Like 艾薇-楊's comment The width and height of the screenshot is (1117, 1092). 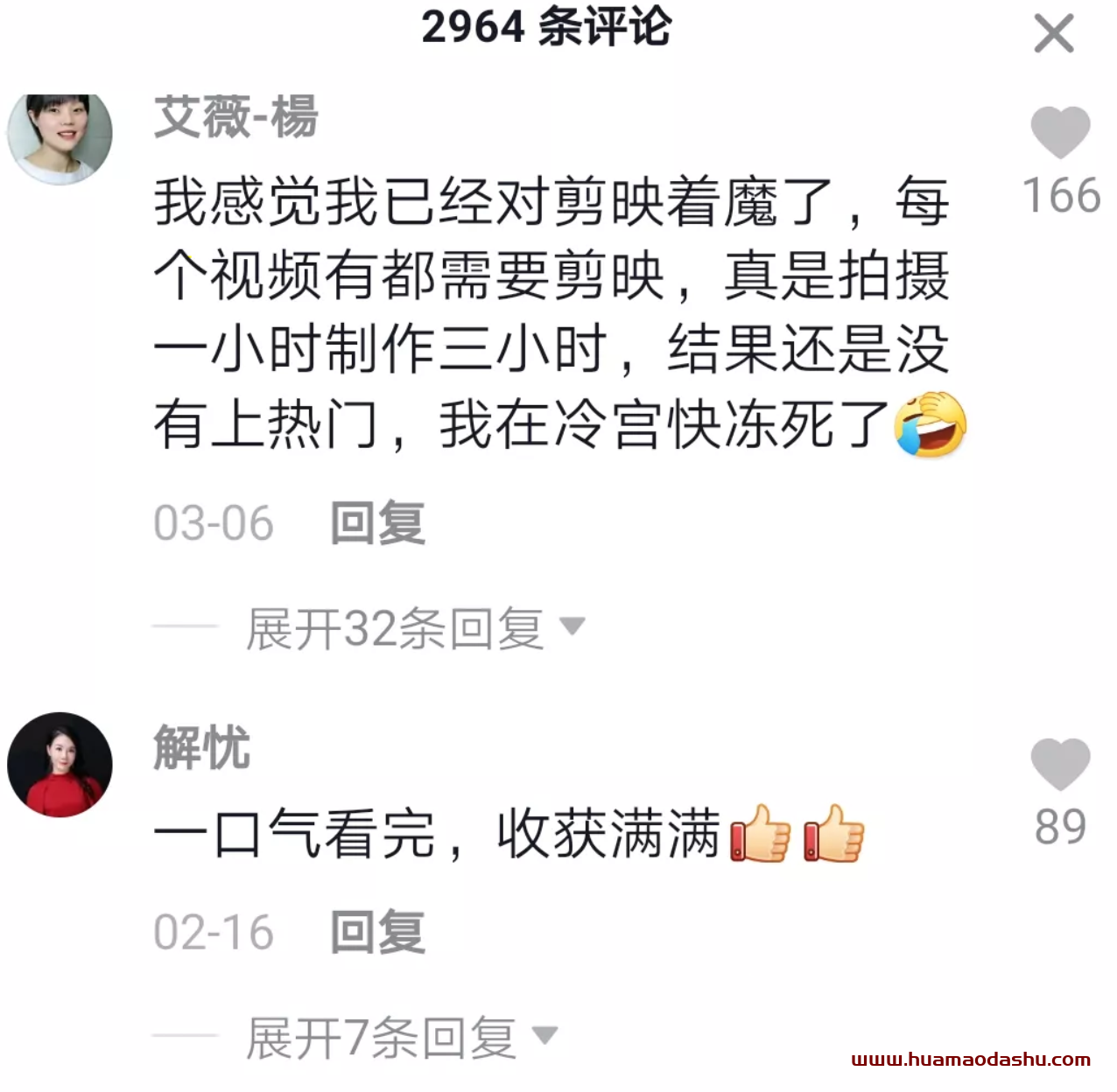tap(1060, 133)
